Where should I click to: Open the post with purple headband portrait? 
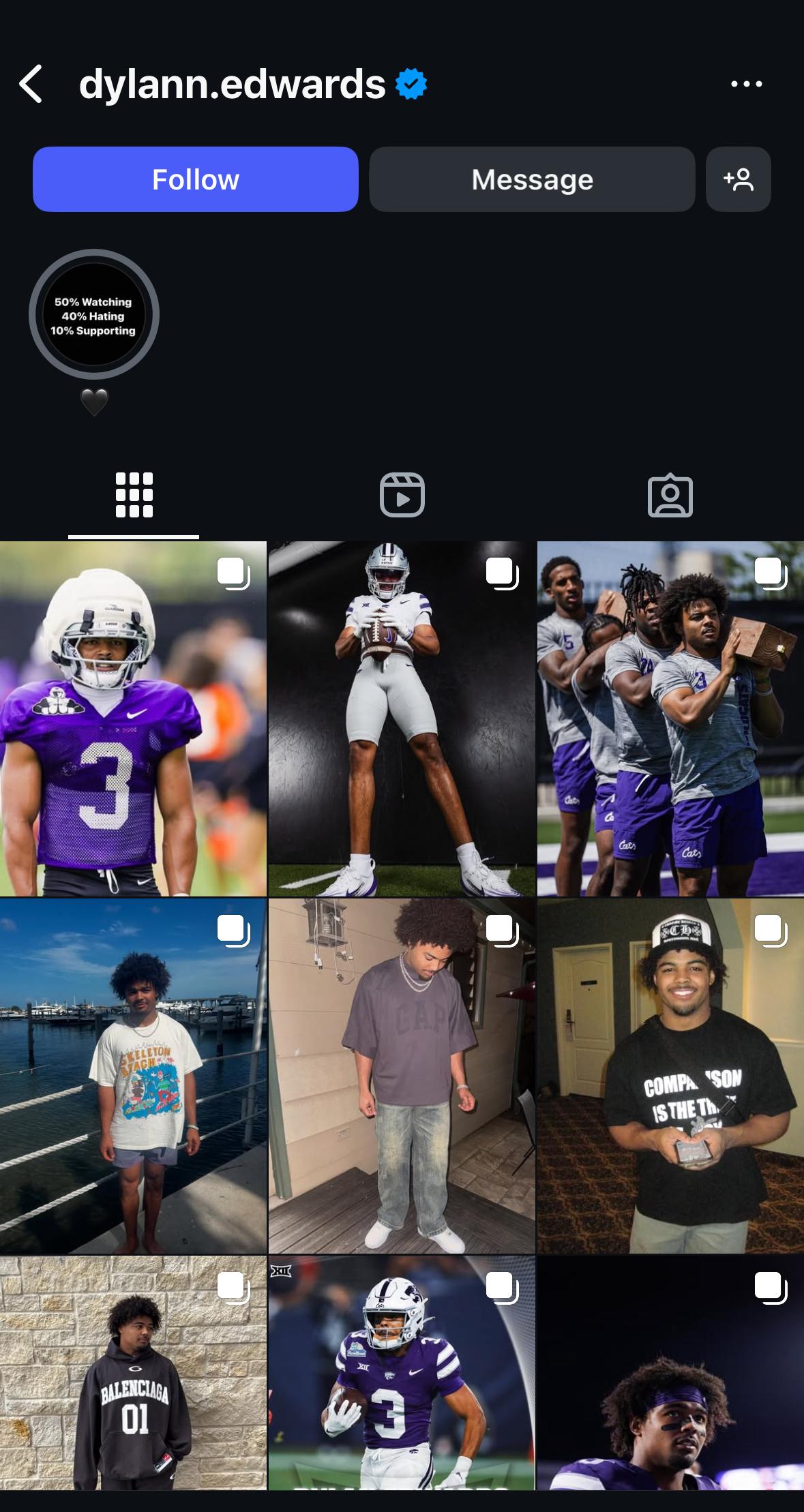pyautogui.click(x=670, y=1373)
